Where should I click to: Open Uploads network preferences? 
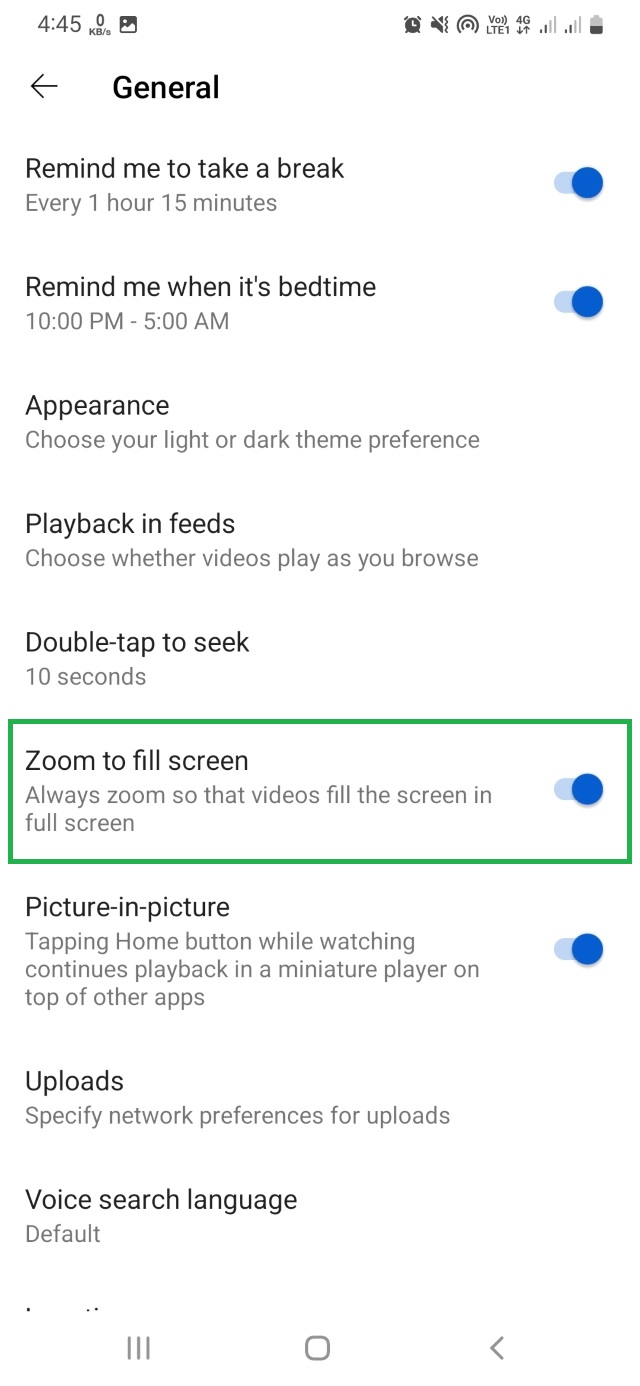click(x=237, y=1097)
